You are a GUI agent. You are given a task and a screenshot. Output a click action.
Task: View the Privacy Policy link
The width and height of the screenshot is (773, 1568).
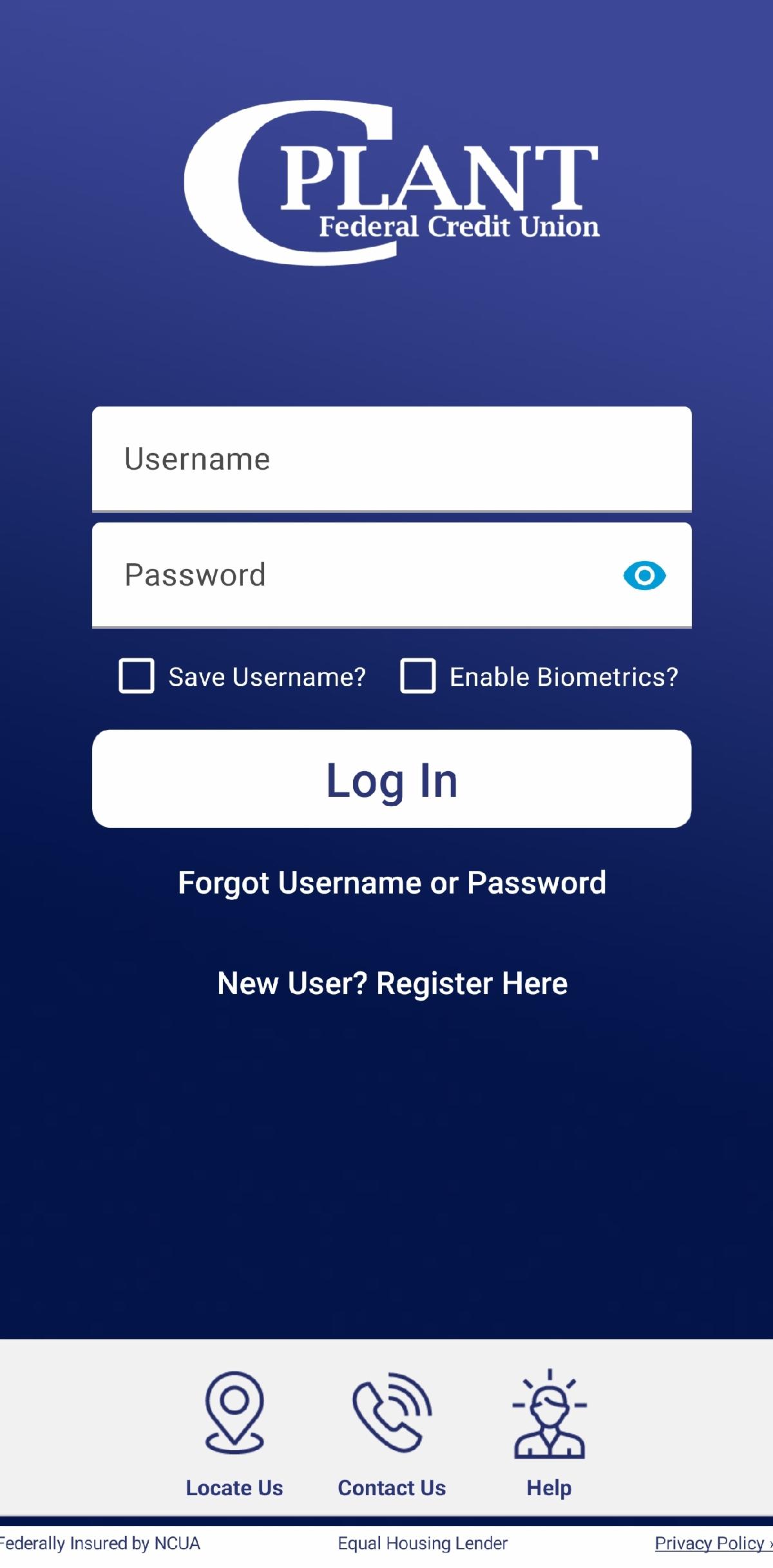[x=710, y=1543]
